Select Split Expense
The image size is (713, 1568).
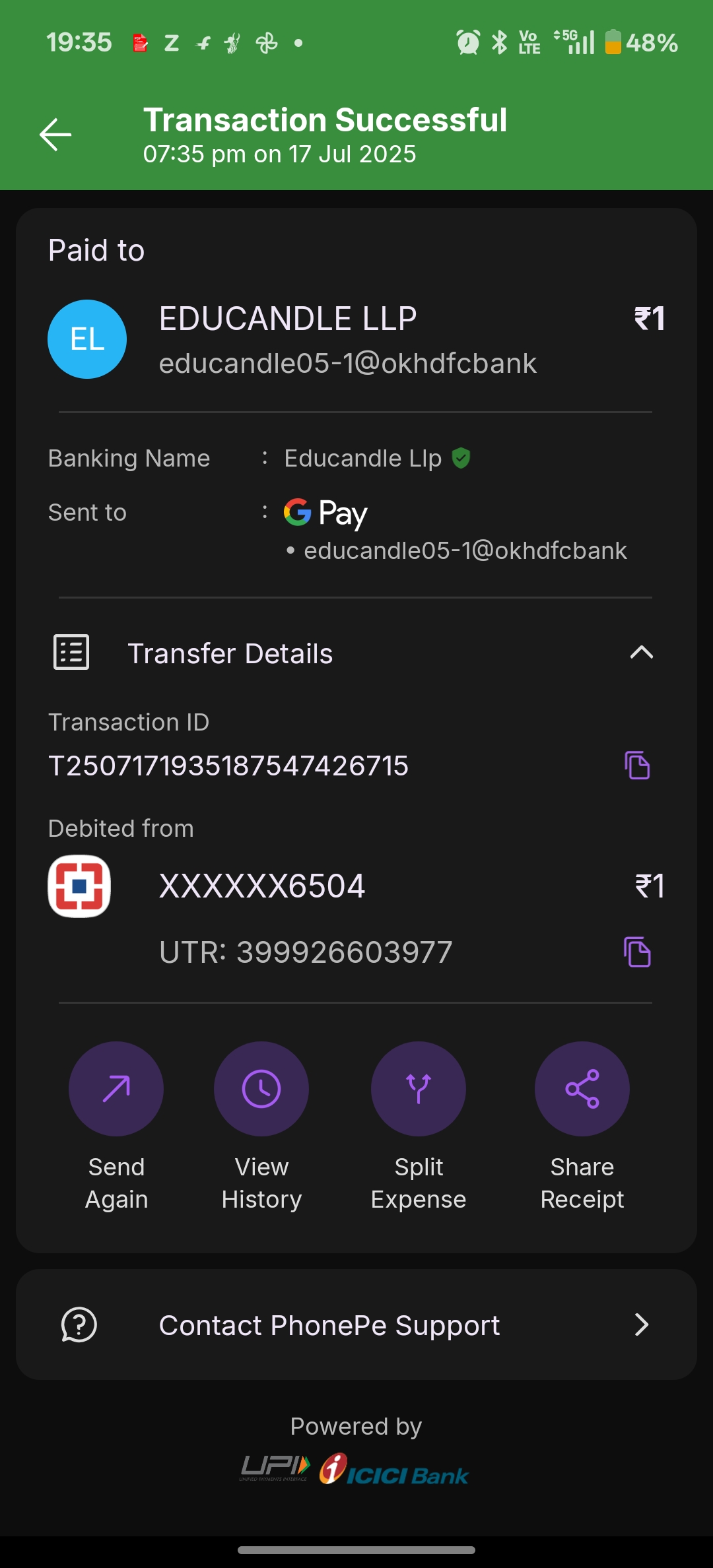point(419,1089)
